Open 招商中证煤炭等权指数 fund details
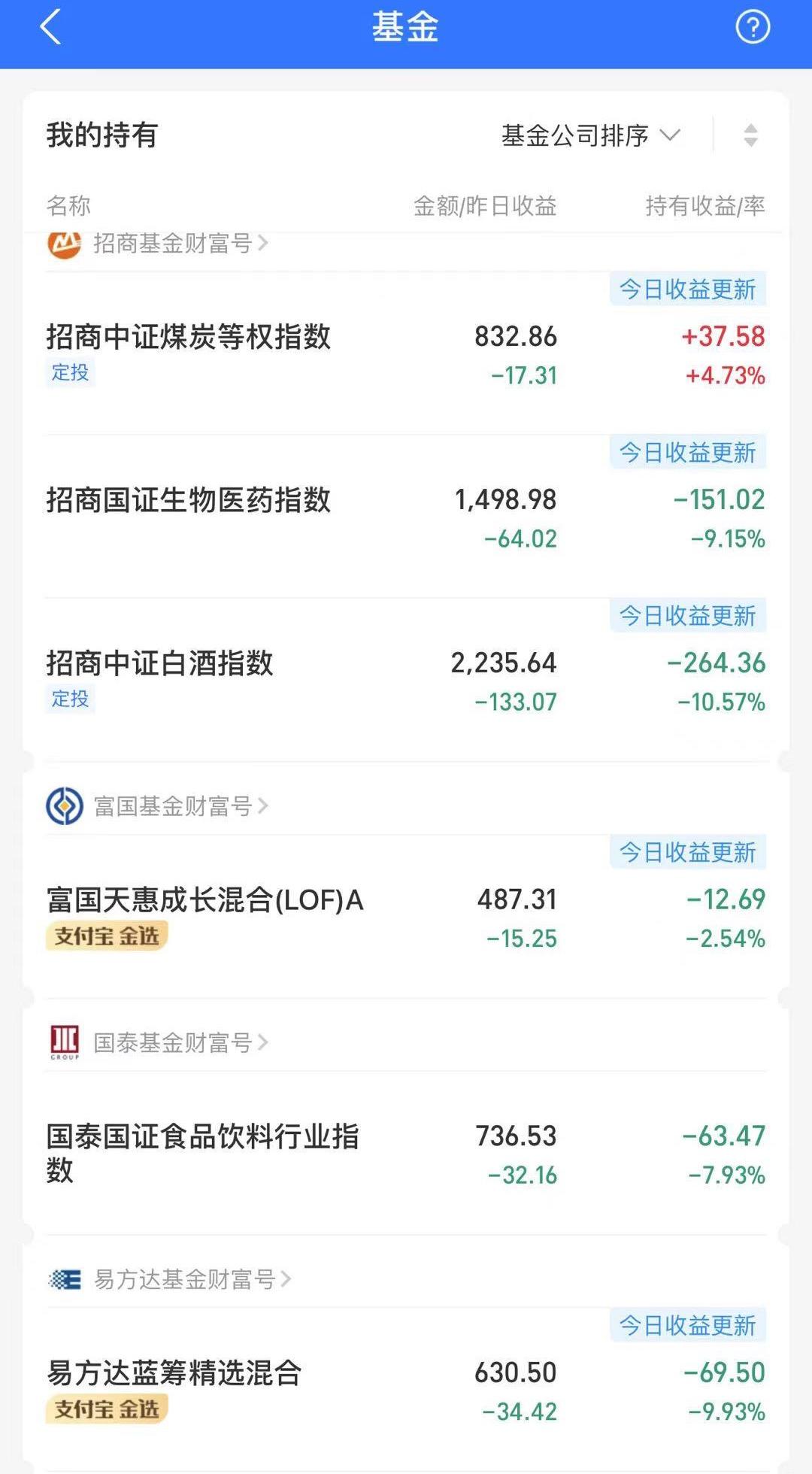This screenshot has width=812, height=1474. pyautogui.click(x=188, y=337)
